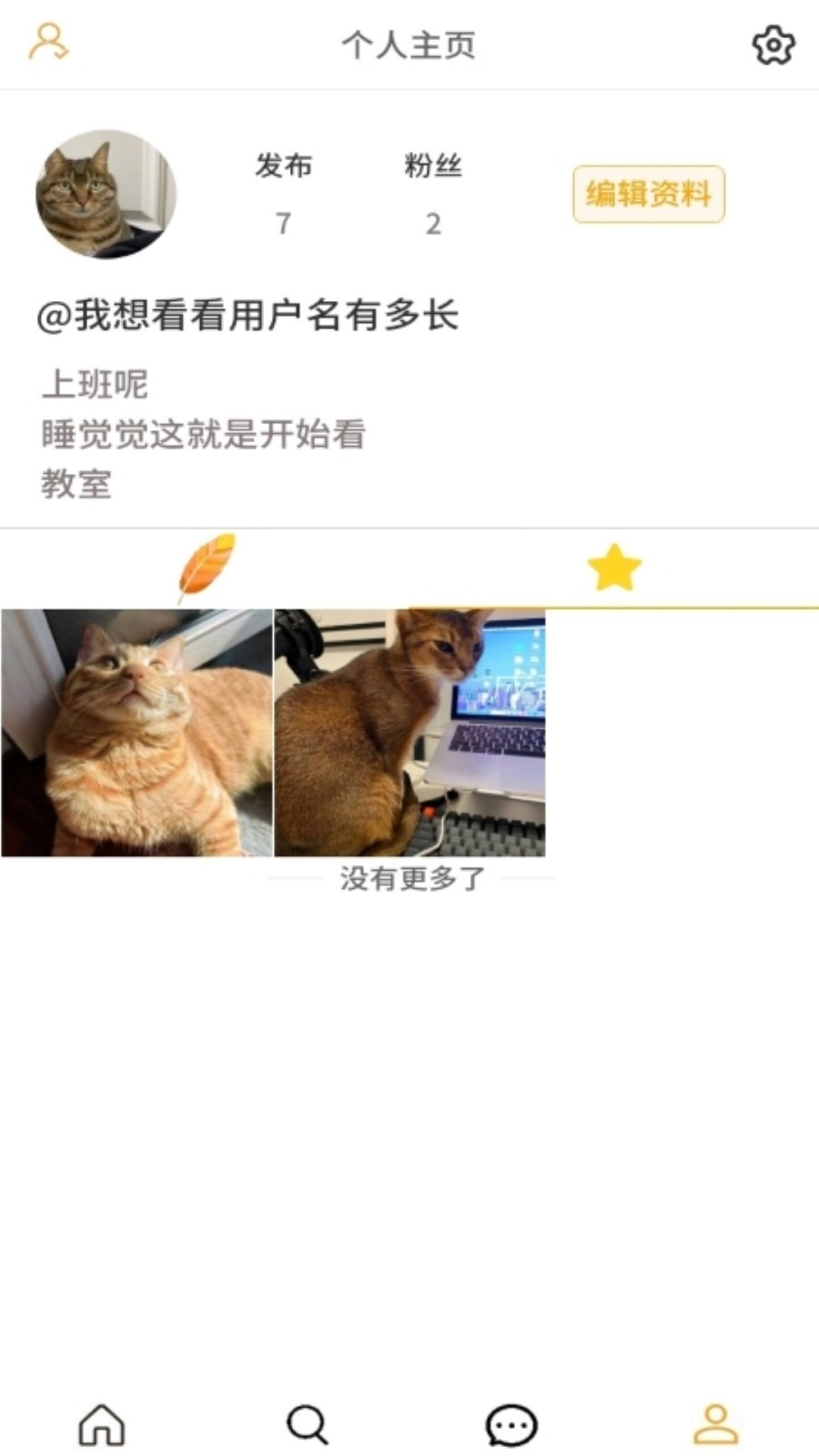Image resolution: width=819 pixels, height=1456 pixels.
Task: Click the 发布 post count showing 7
Action: (x=282, y=193)
